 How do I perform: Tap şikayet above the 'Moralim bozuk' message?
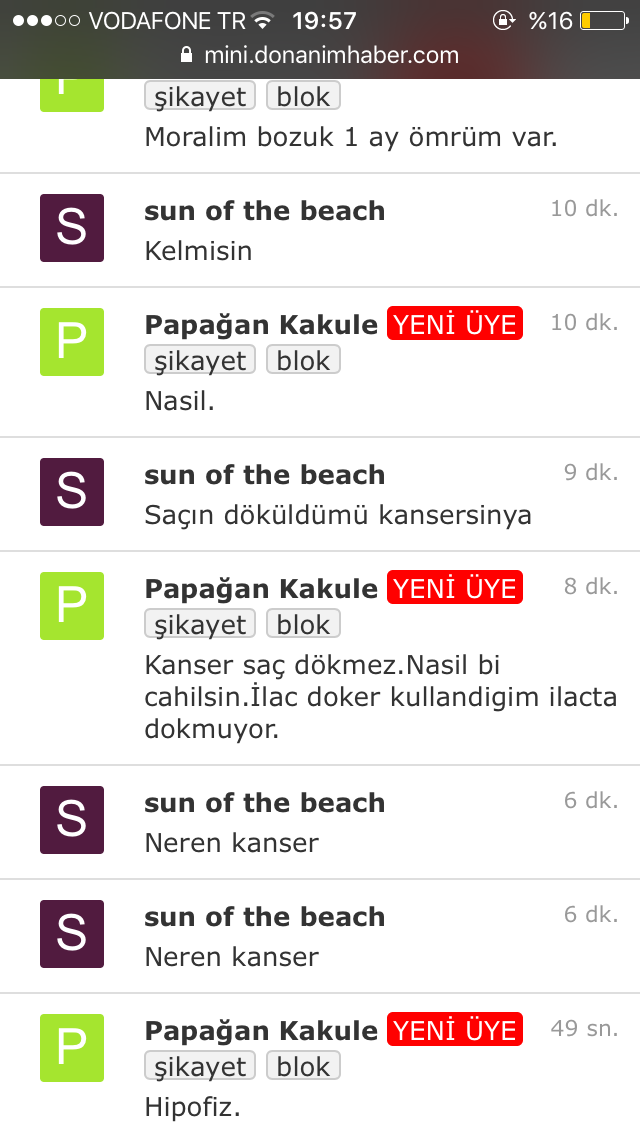(x=200, y=96)
